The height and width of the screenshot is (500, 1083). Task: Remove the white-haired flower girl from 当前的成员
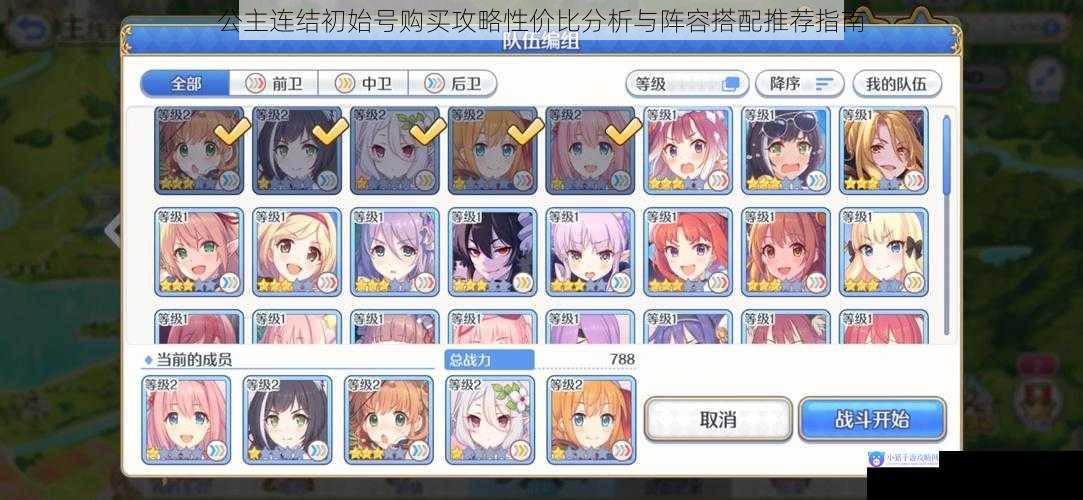[489, 420]
